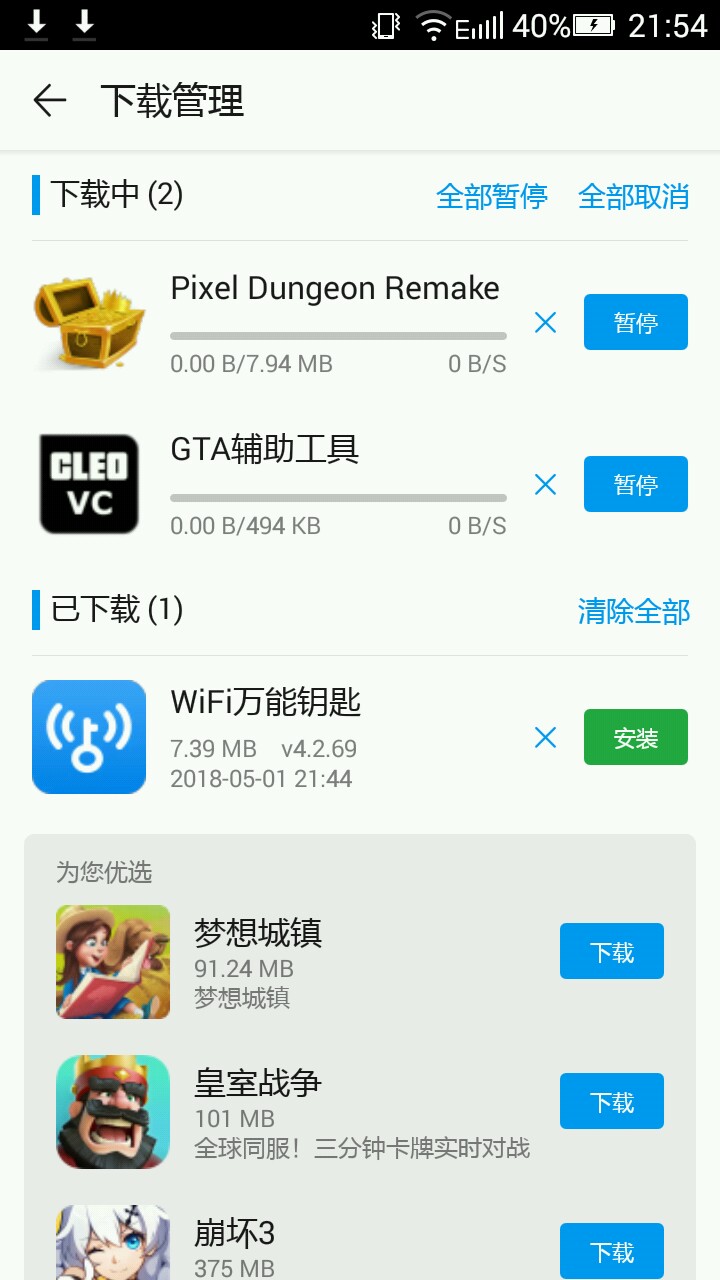Open the WiFi万能钥匙 downloaded entry
Viewport: 720px width, 1280px height.
(x=265, y=704)
